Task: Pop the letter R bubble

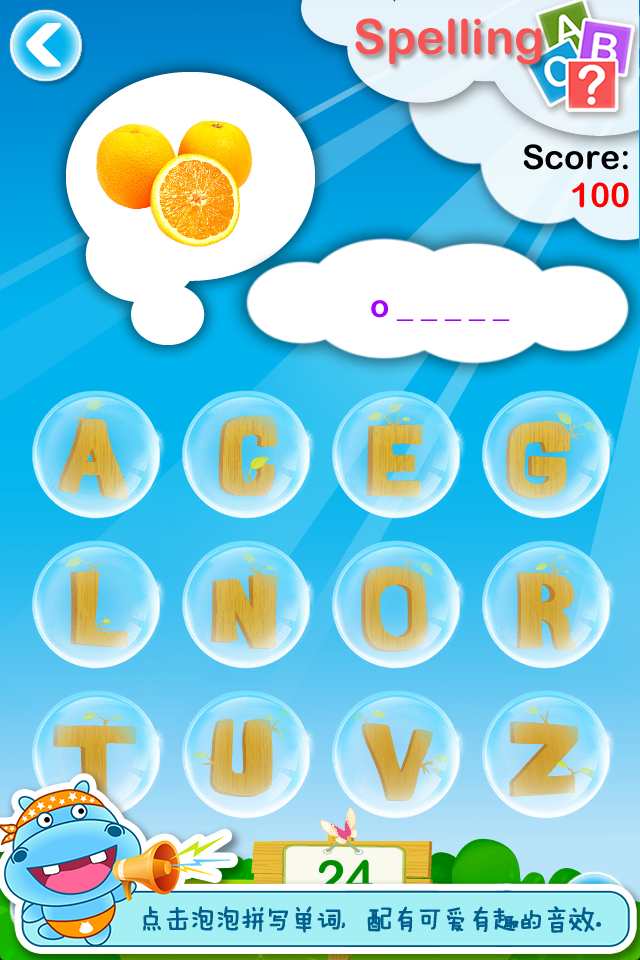Action: tap(546, 605)
